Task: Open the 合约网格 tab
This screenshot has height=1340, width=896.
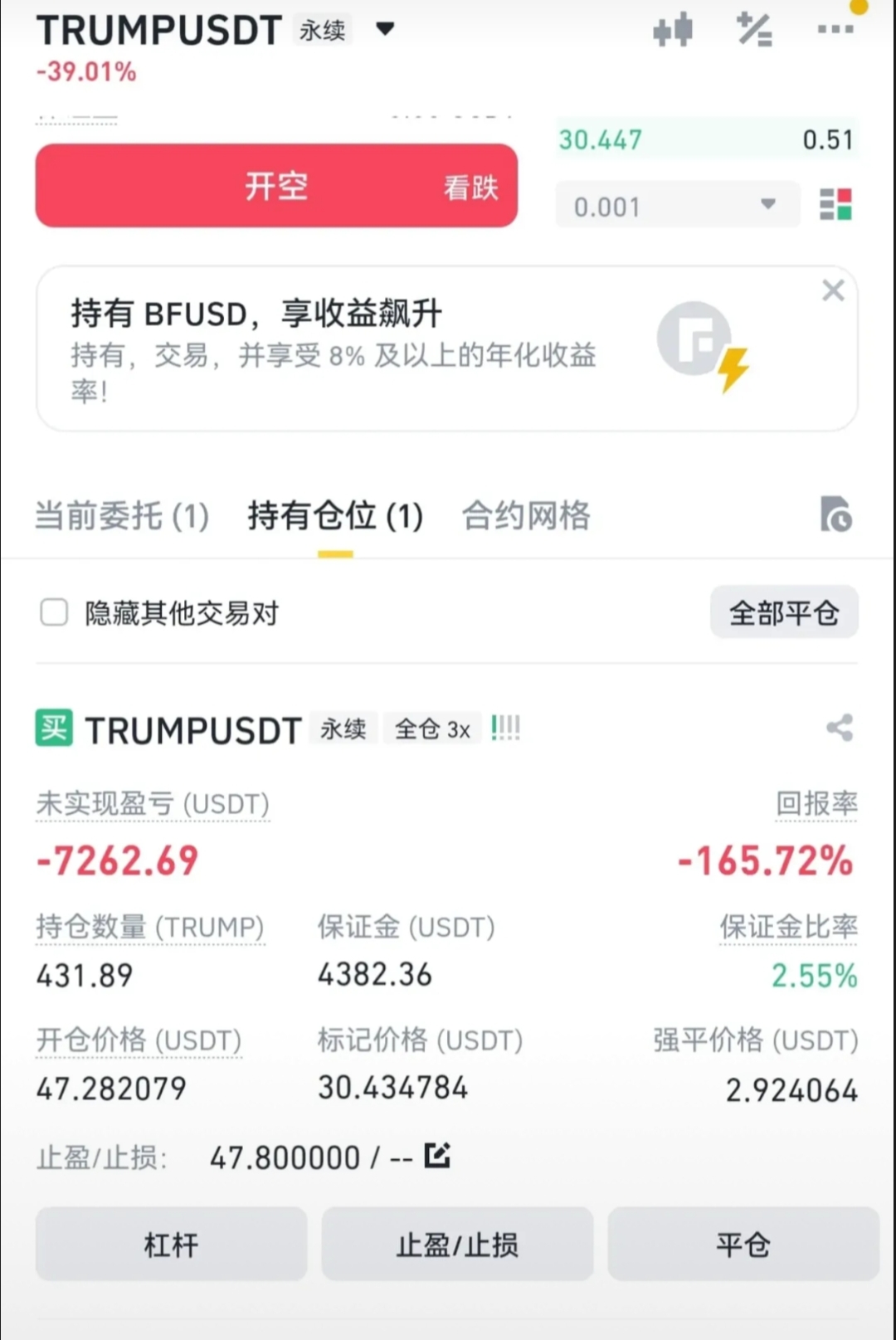Action: click(x=527, y=515)
